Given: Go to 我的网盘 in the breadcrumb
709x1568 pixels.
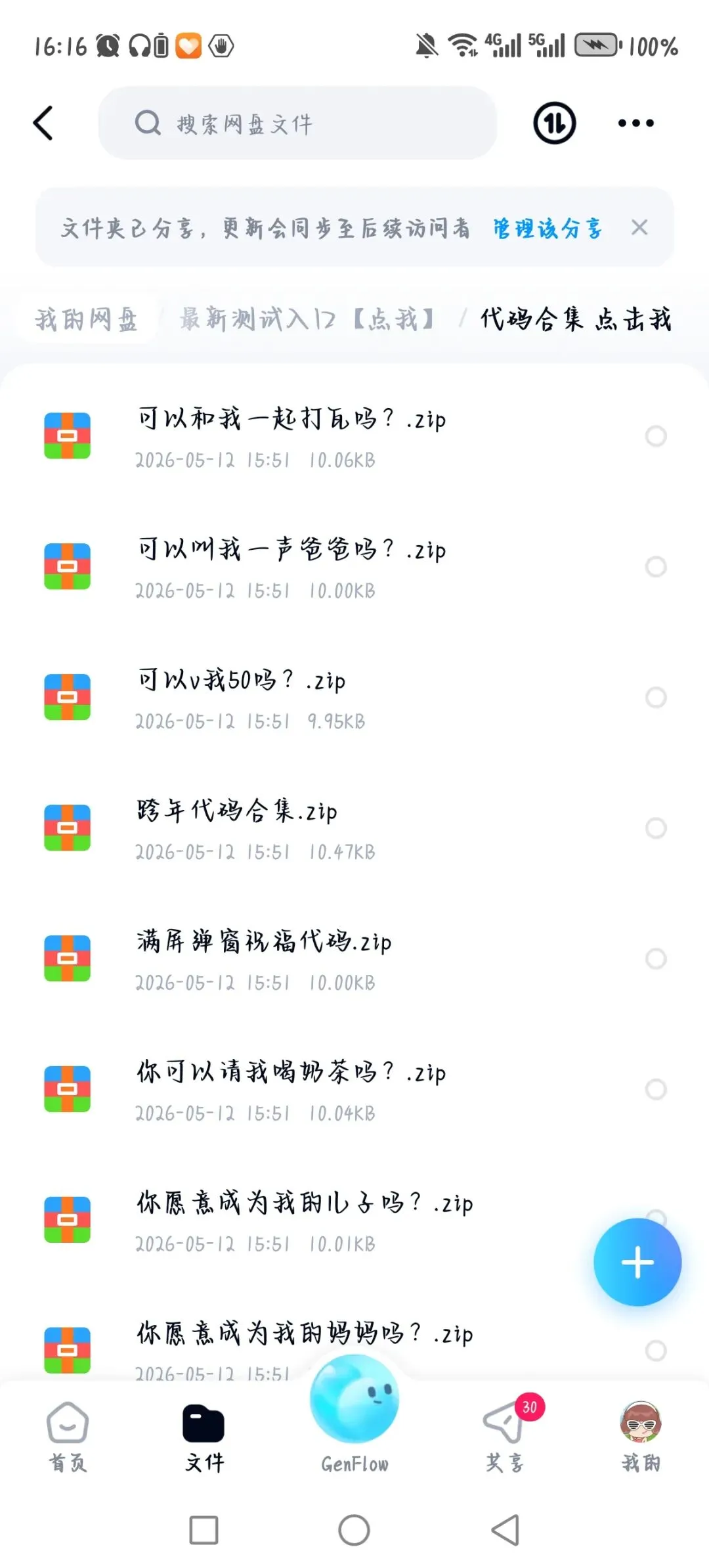Looking at the screenshot, I should 86,320.
